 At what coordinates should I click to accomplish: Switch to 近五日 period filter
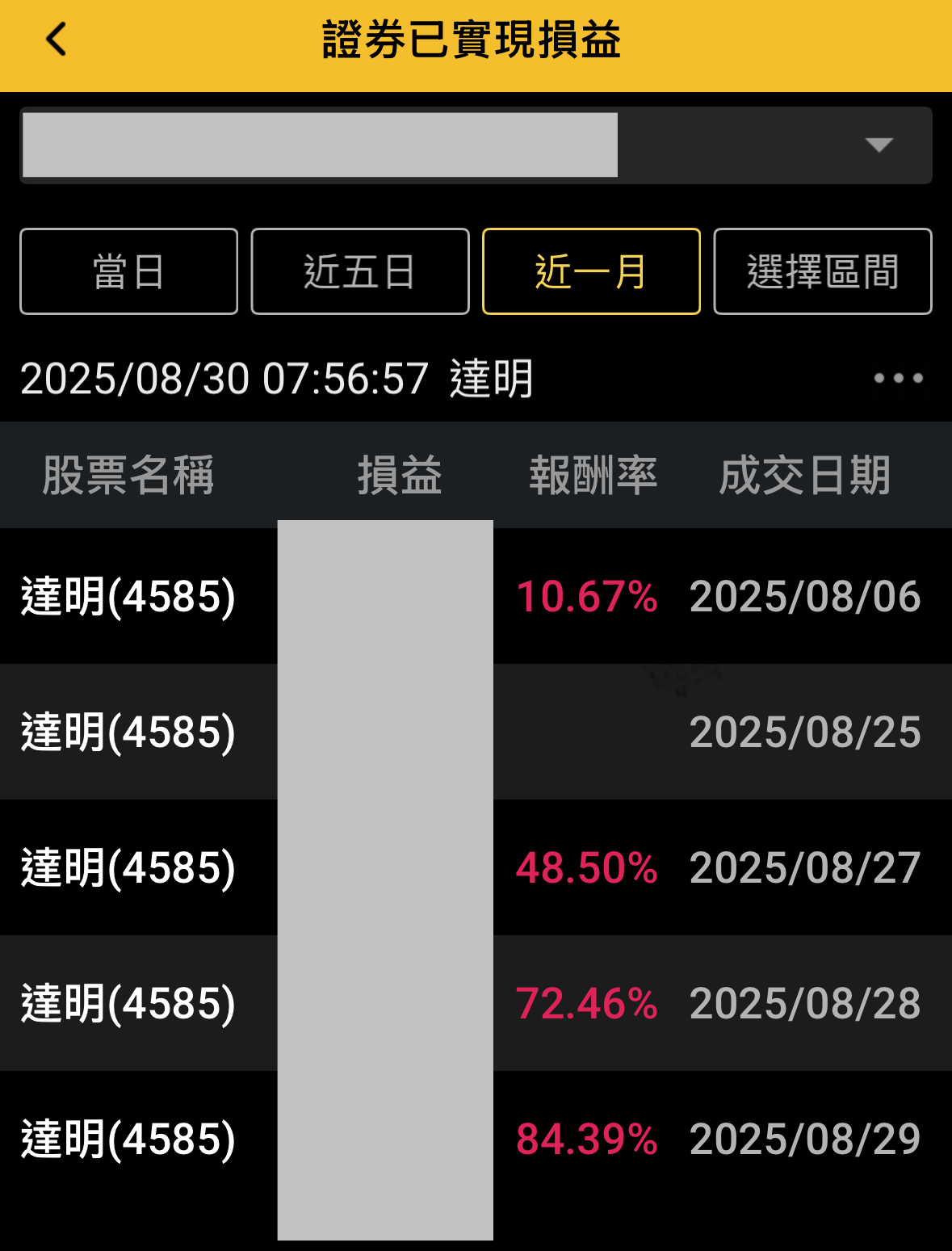(359, 271)
